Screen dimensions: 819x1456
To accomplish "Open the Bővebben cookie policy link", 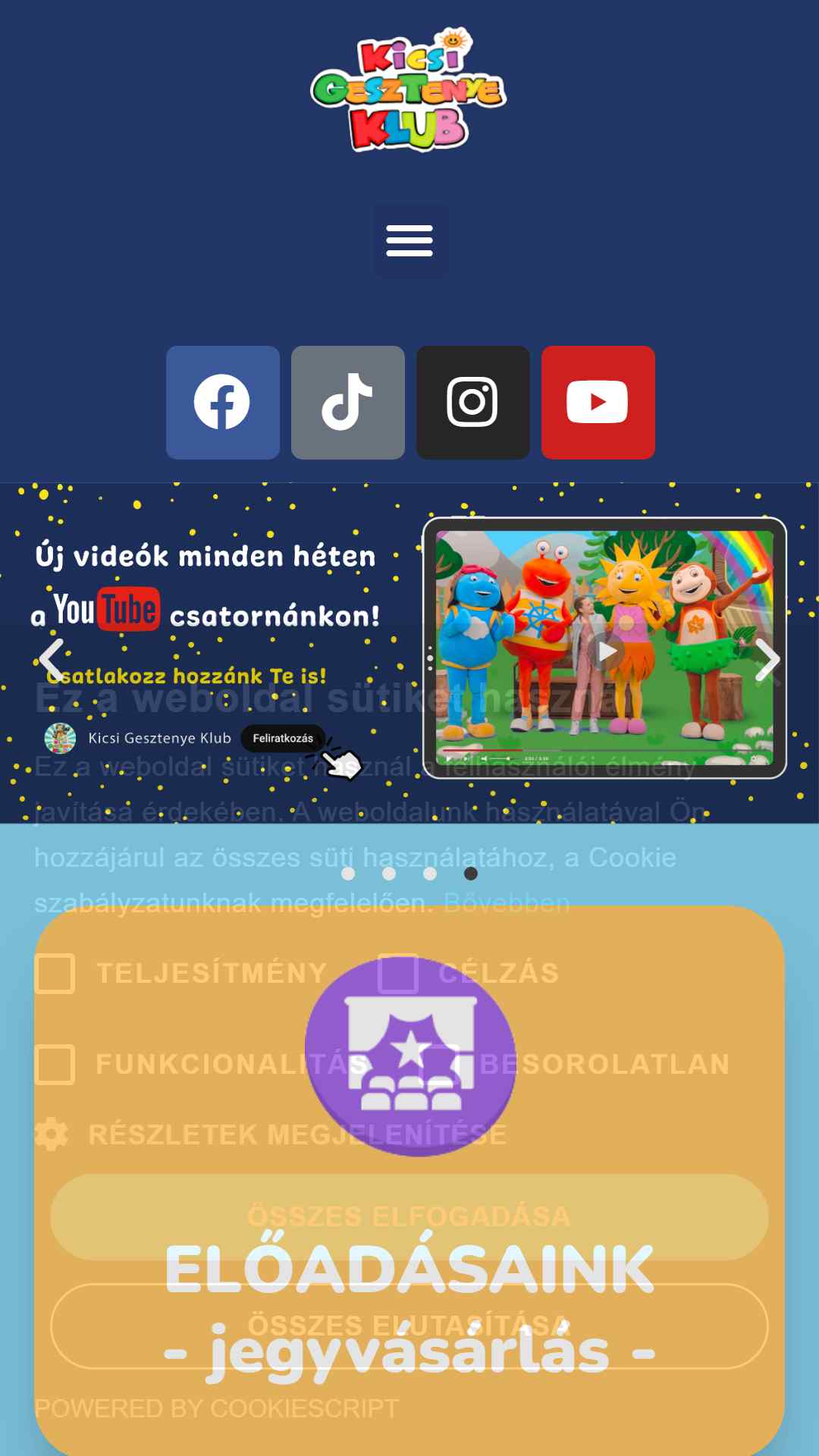I will 507,903.
